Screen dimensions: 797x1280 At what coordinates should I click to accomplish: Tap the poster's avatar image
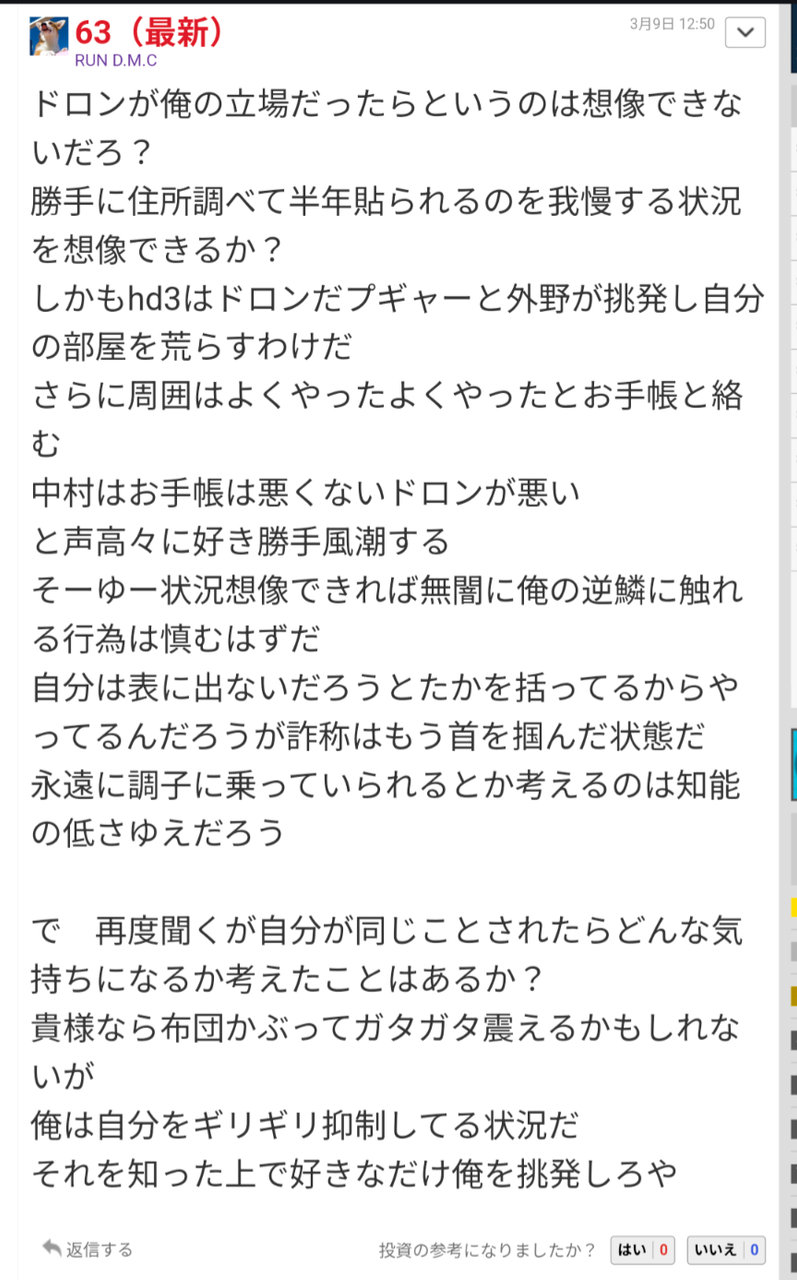[x=49, y=37]
